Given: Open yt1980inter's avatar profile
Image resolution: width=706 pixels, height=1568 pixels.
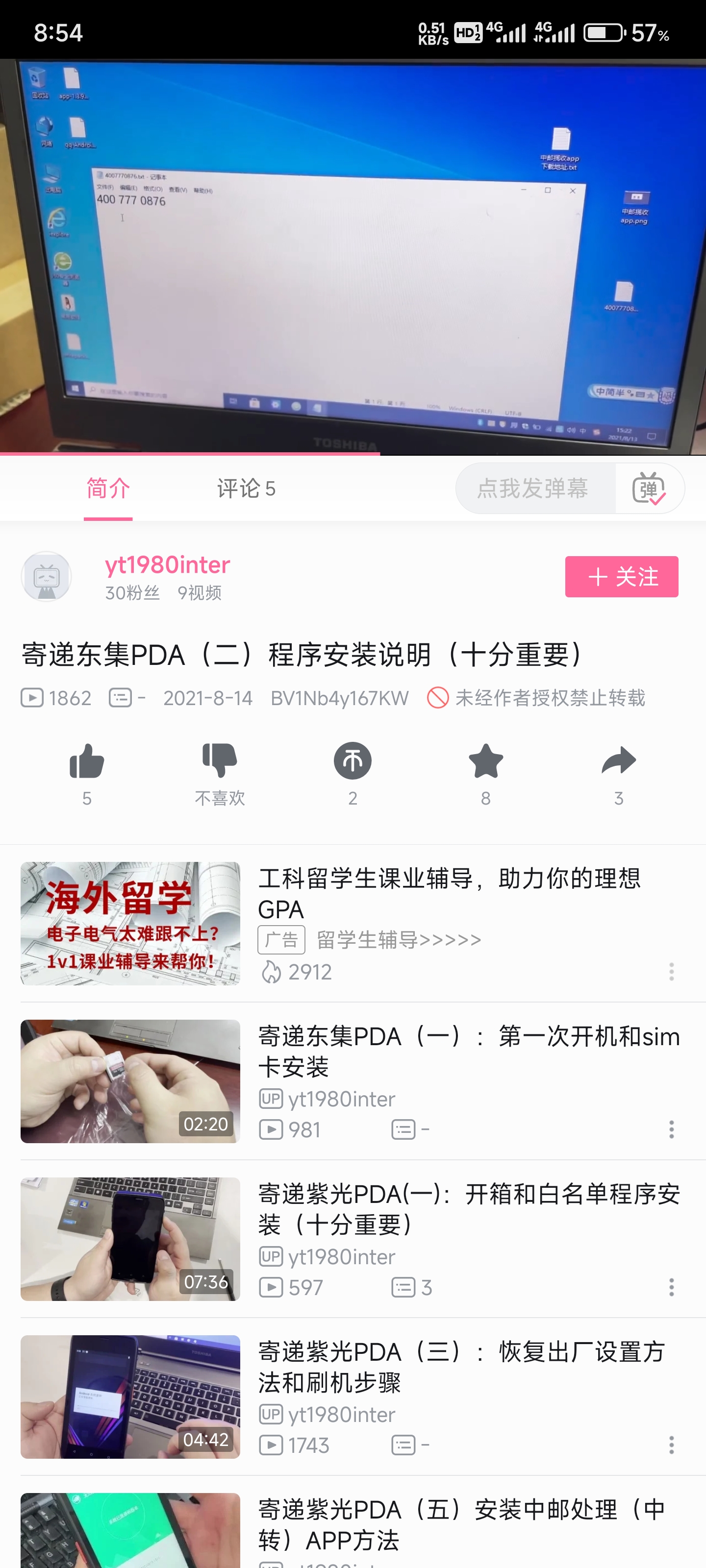Looking at the screenshot, I should coord(47,576).
